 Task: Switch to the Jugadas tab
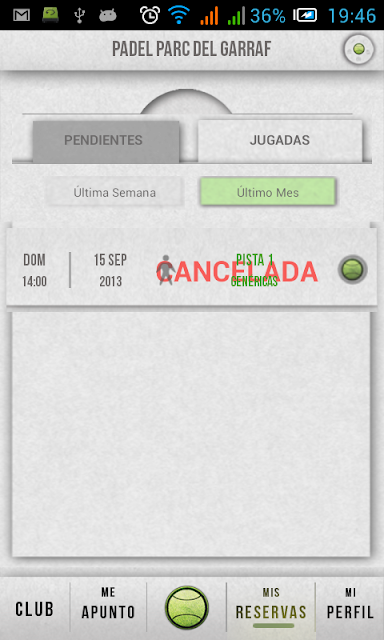tap(280, 140)
